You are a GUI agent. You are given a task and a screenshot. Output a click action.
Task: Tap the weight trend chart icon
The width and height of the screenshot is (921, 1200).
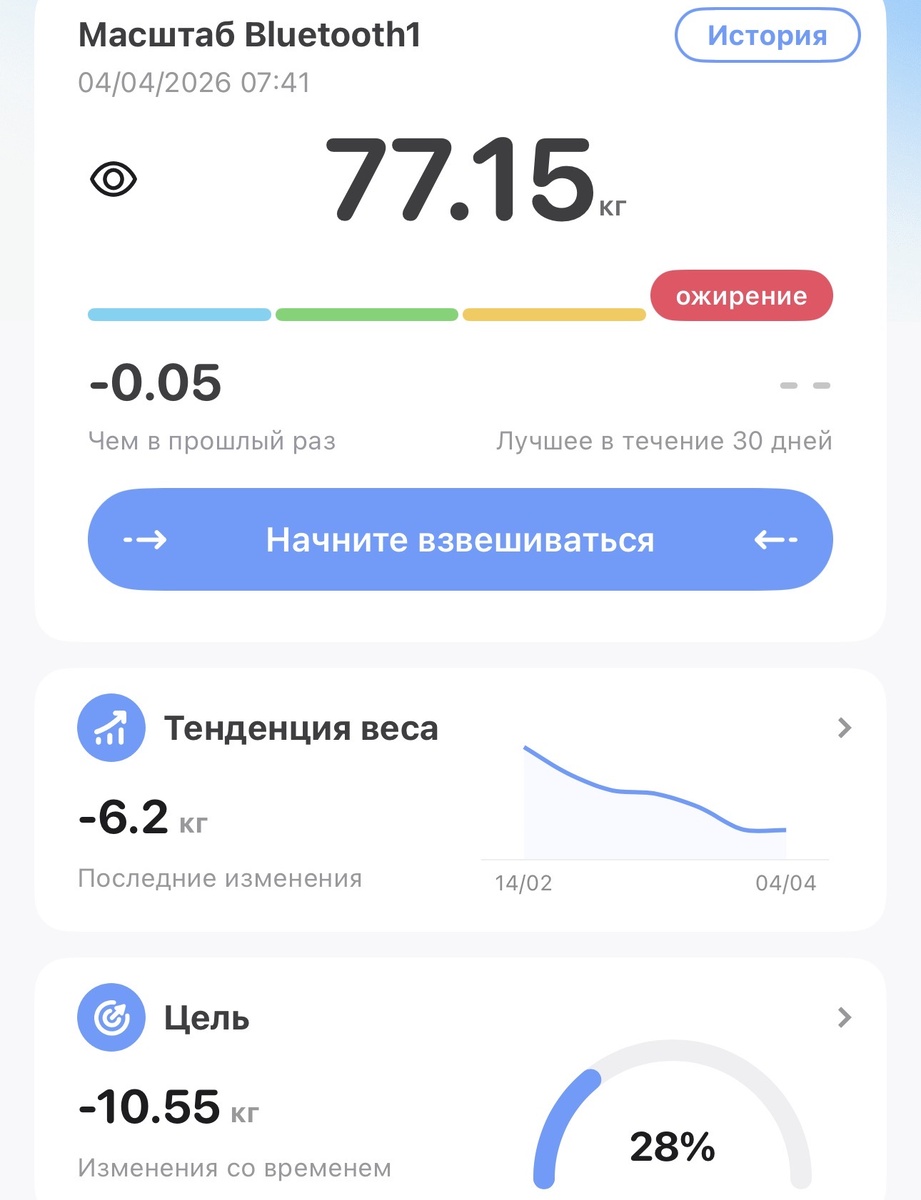point(110,728)
